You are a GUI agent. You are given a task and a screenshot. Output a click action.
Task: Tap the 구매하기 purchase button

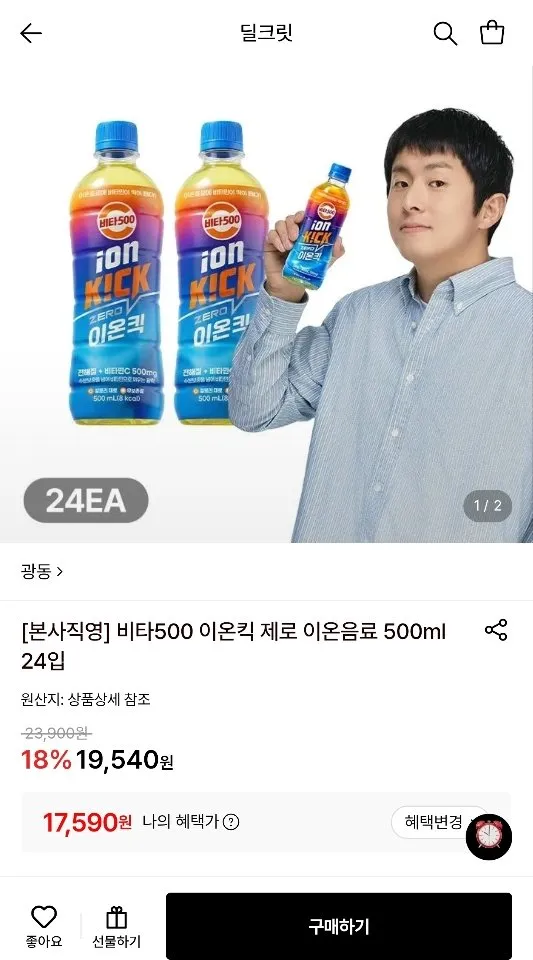click(x=338, y=926)
